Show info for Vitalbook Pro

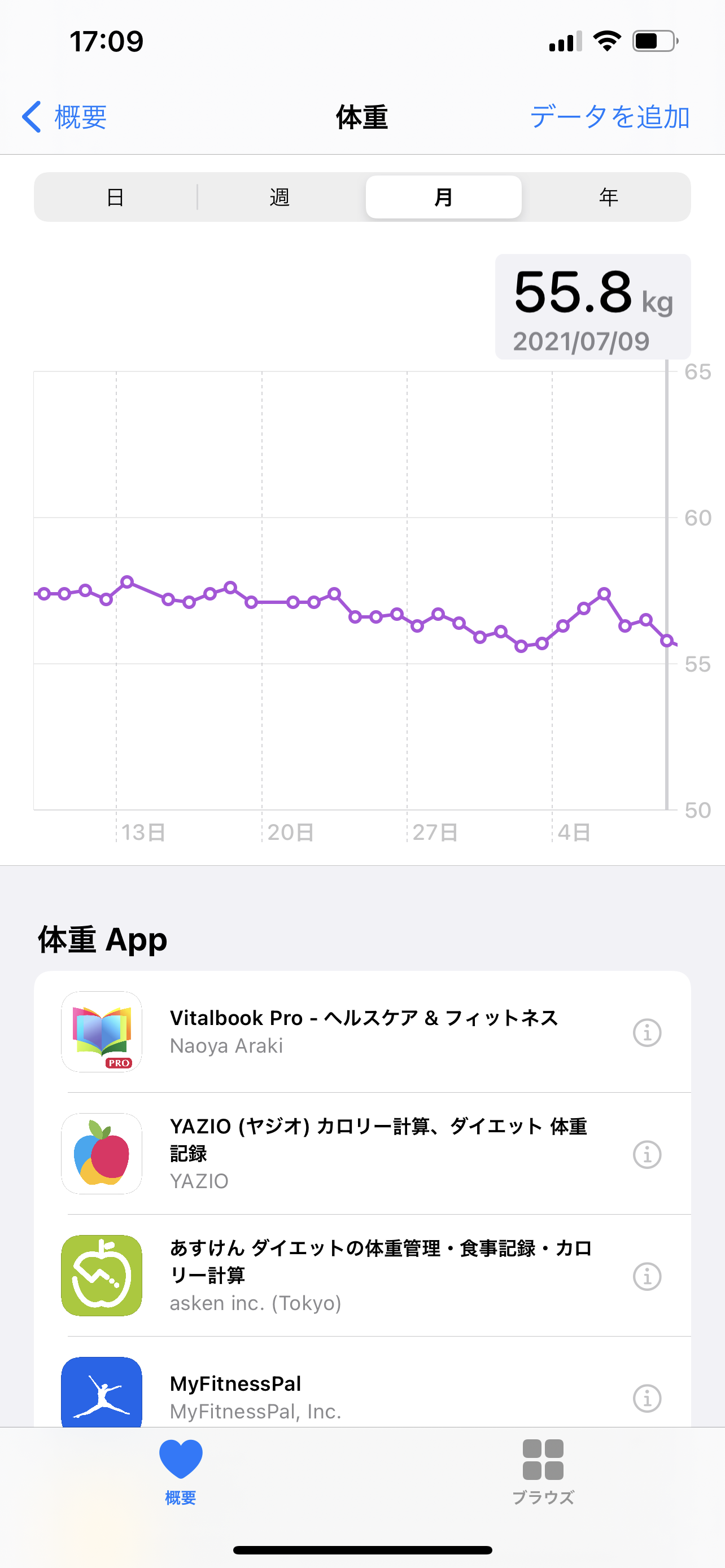(647, 1032)
